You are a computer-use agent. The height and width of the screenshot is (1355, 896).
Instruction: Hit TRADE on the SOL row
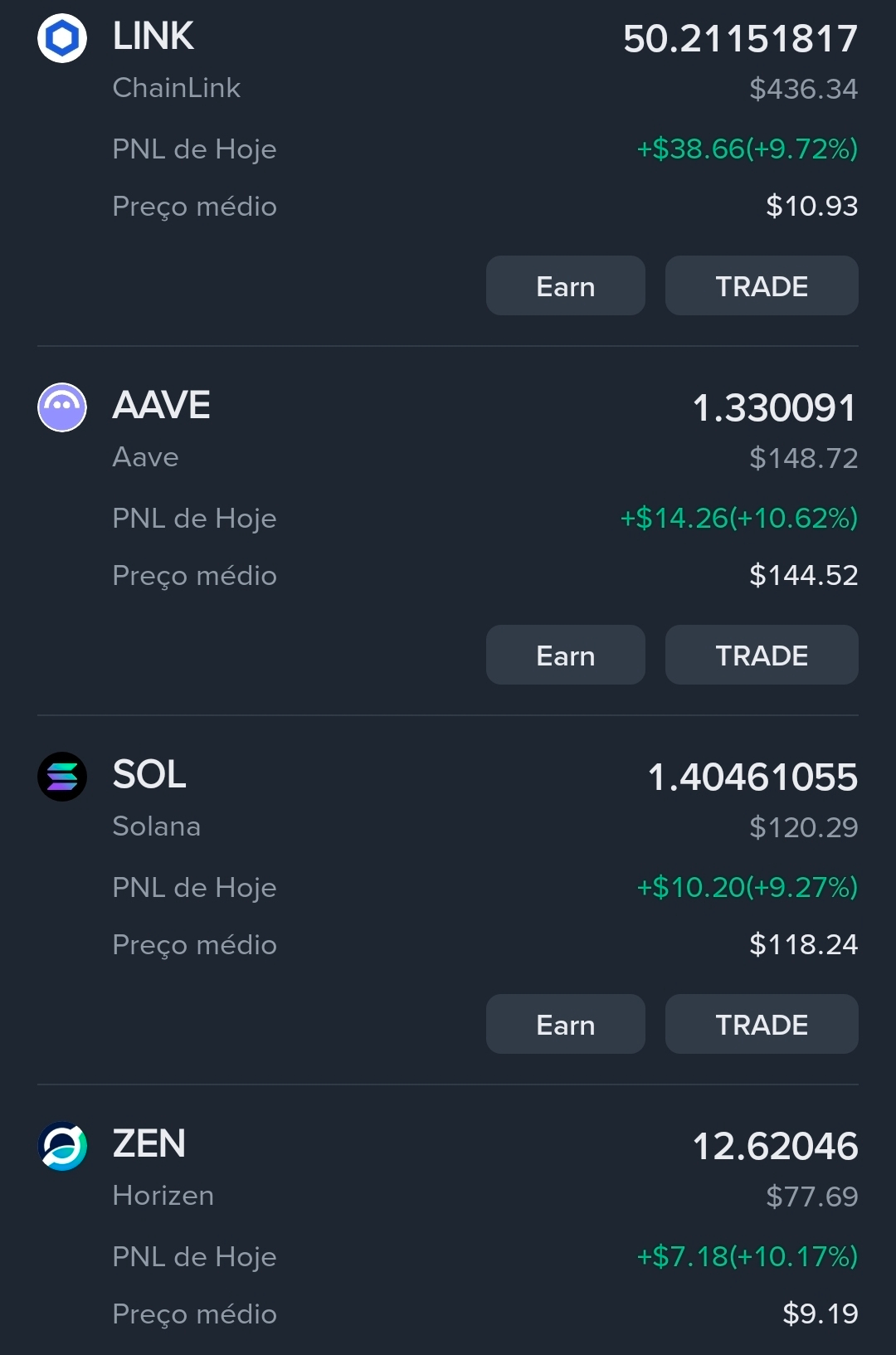tap(762, 1024)
